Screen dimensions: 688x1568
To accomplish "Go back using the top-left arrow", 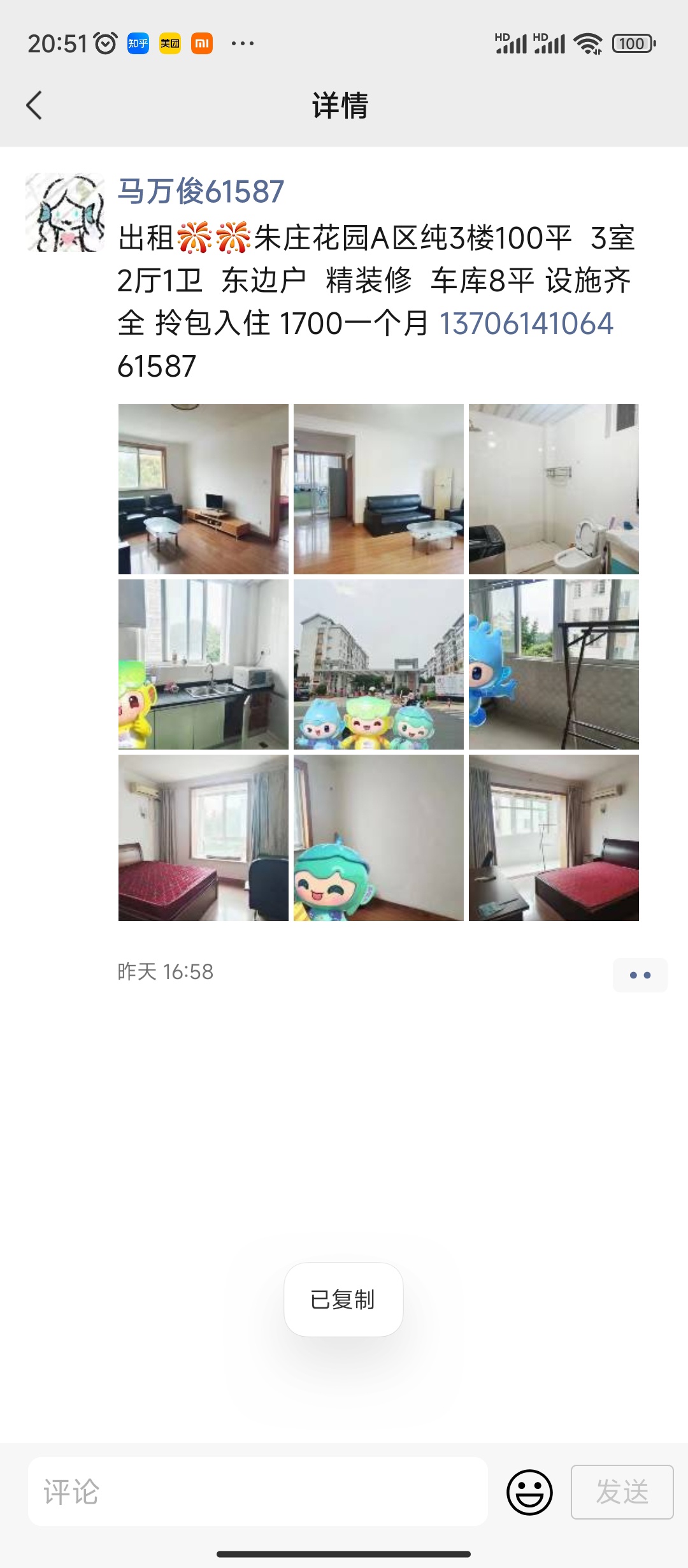I will [x=34, y=105].
